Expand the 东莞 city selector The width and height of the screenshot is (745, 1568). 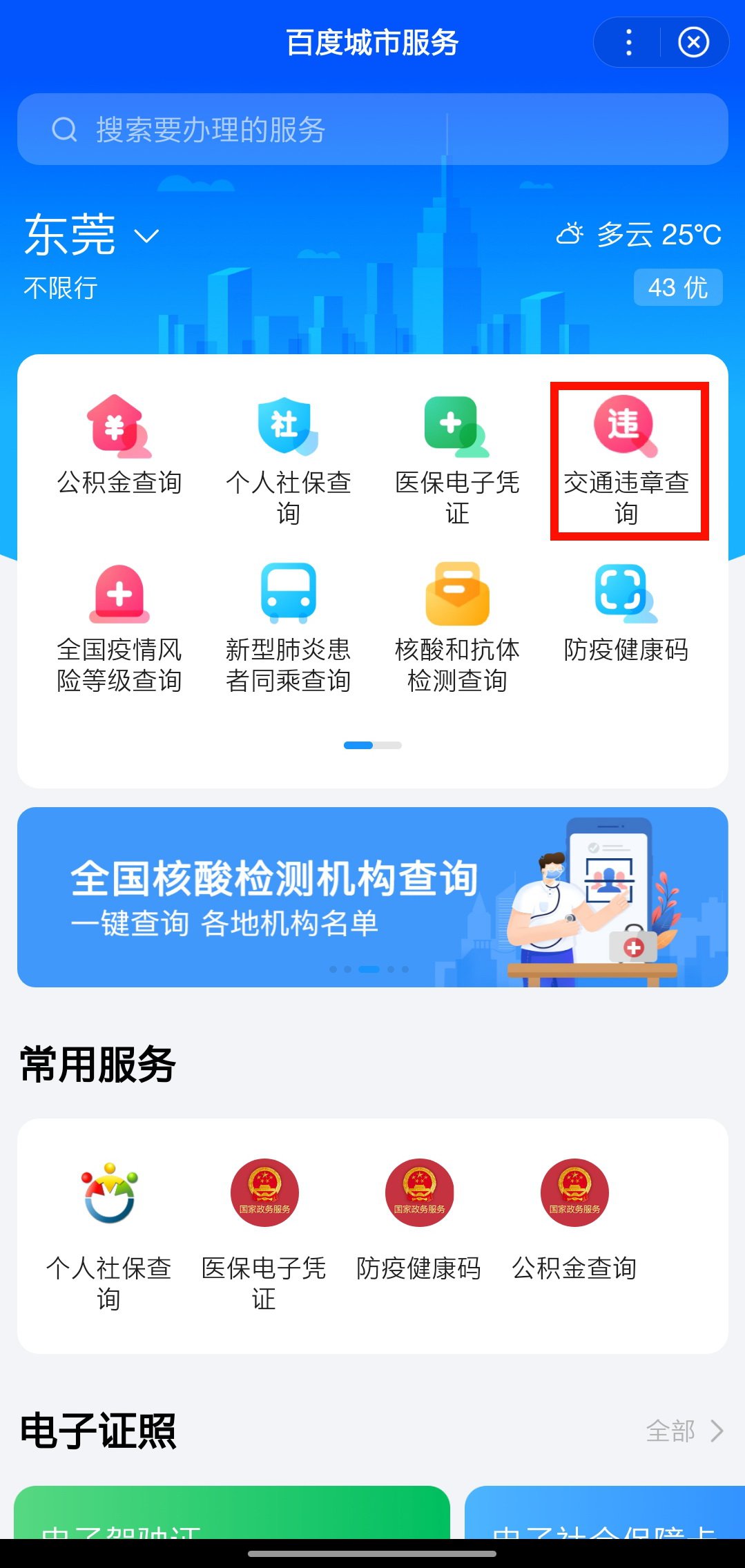92,235
